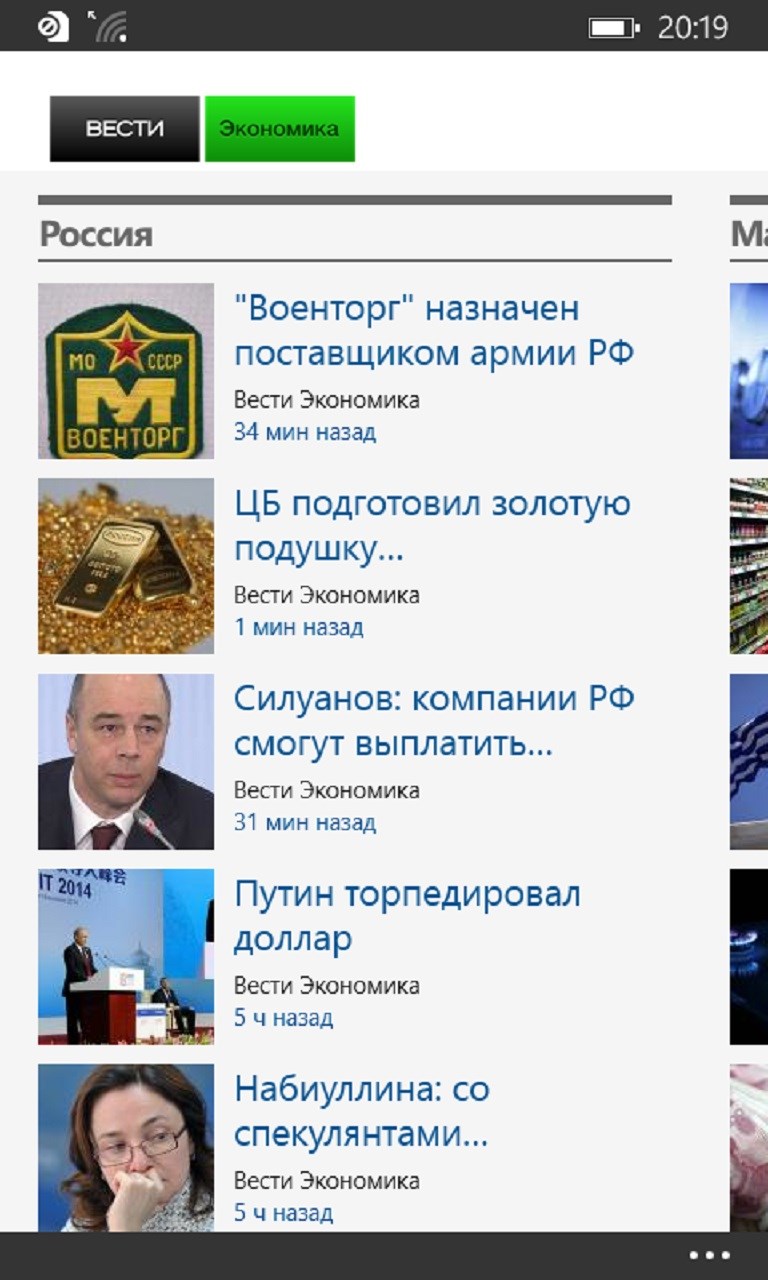This screenshot has width=768, height=1280.
Task: Open Набиуллина: со спекулянтами news item
Action: pos(361,1112)
